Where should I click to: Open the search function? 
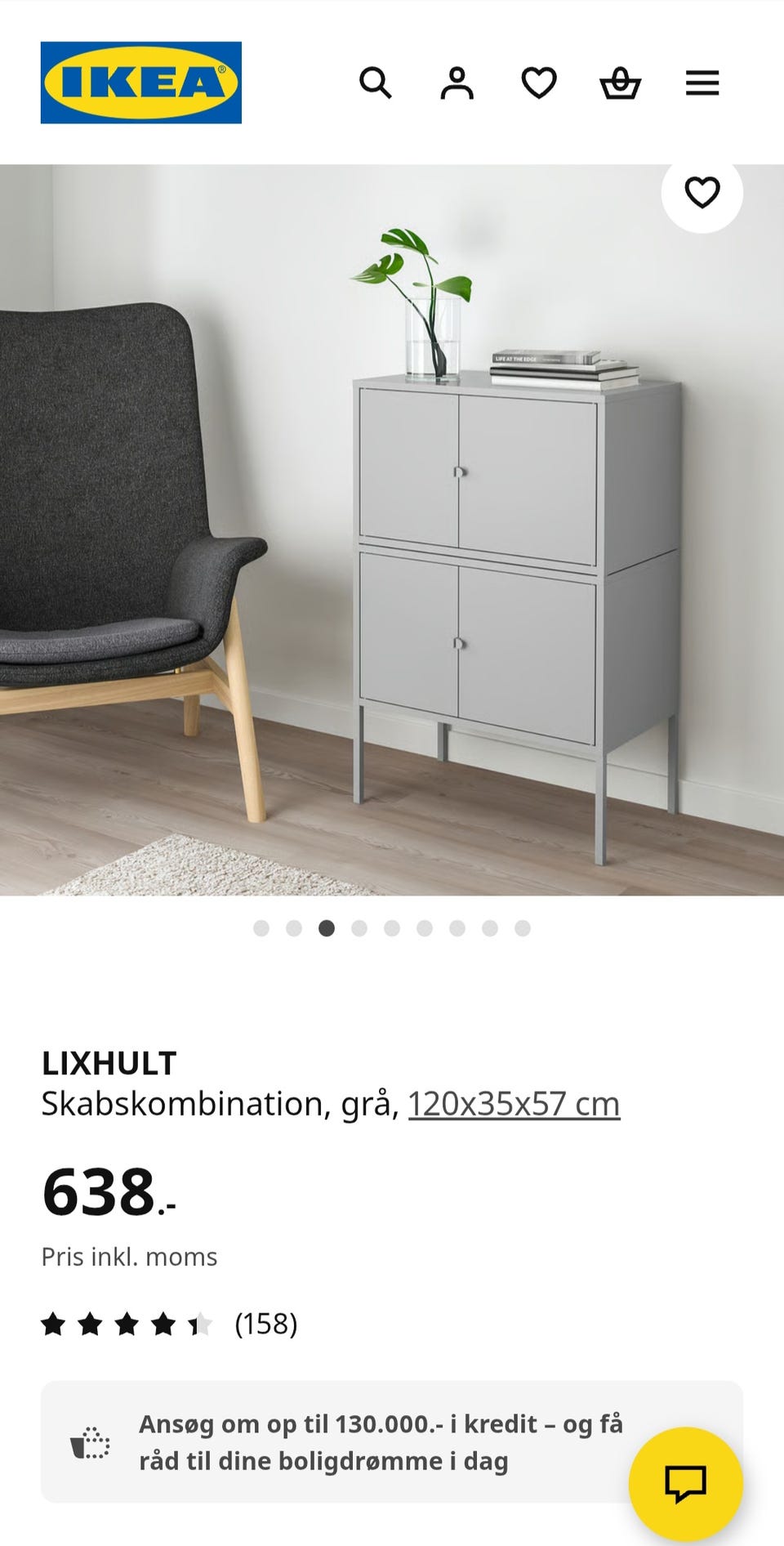click(376, 83)
